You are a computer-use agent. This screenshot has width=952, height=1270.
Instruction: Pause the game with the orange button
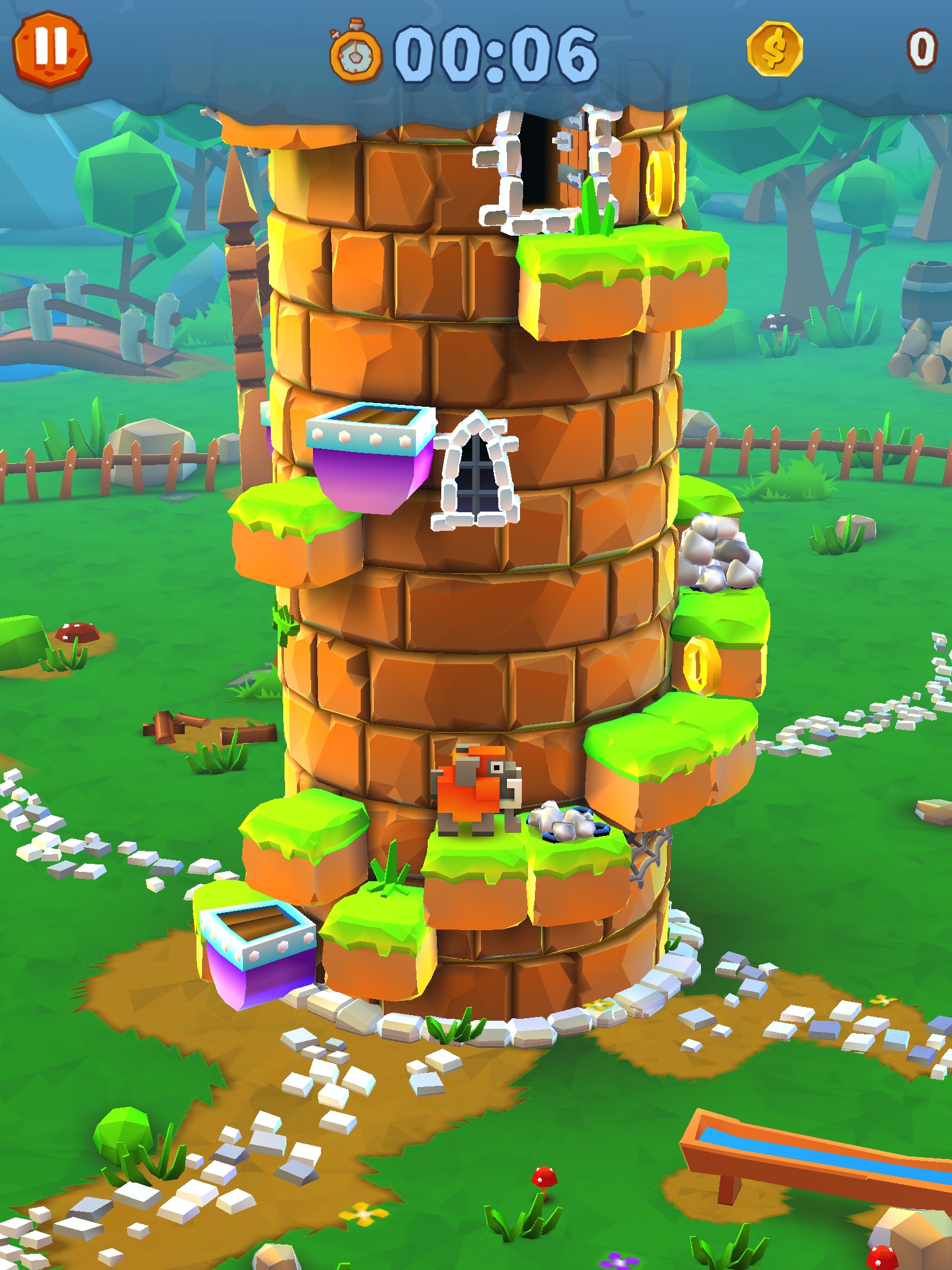coord(51,48)
